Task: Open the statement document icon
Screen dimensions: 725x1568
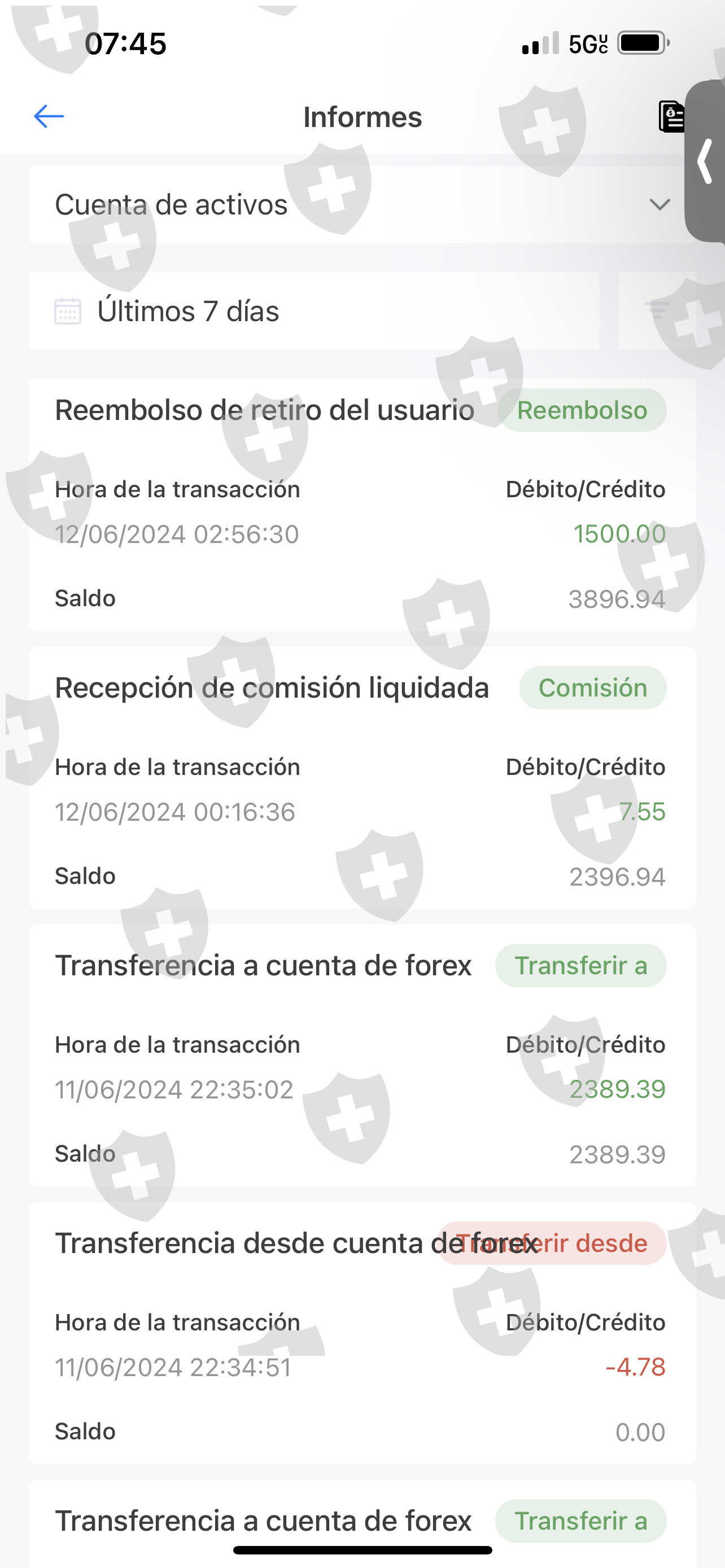Action: 671,116
